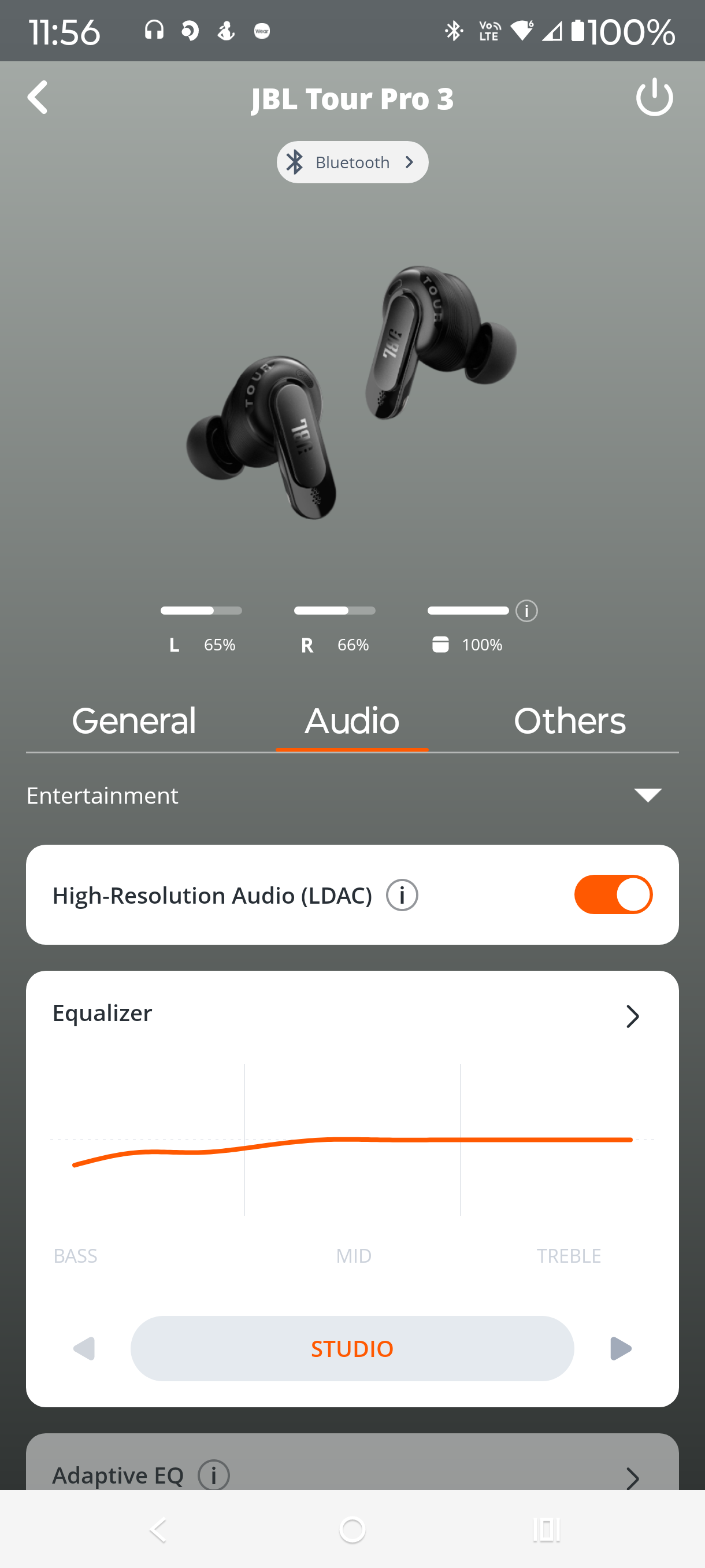Image resolution: width=705 pixels, height=1568 pixels.
Task: Open the Bluetooth connection chip
Action: [x=352, y=162]
